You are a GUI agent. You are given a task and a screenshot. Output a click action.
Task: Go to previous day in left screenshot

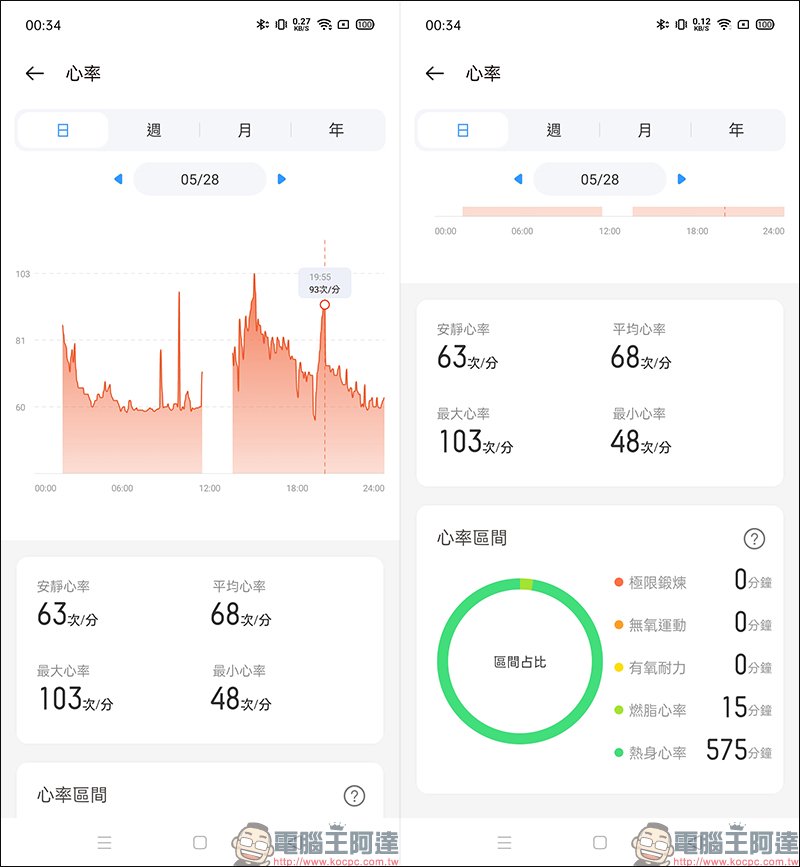[x=118, y=179]
